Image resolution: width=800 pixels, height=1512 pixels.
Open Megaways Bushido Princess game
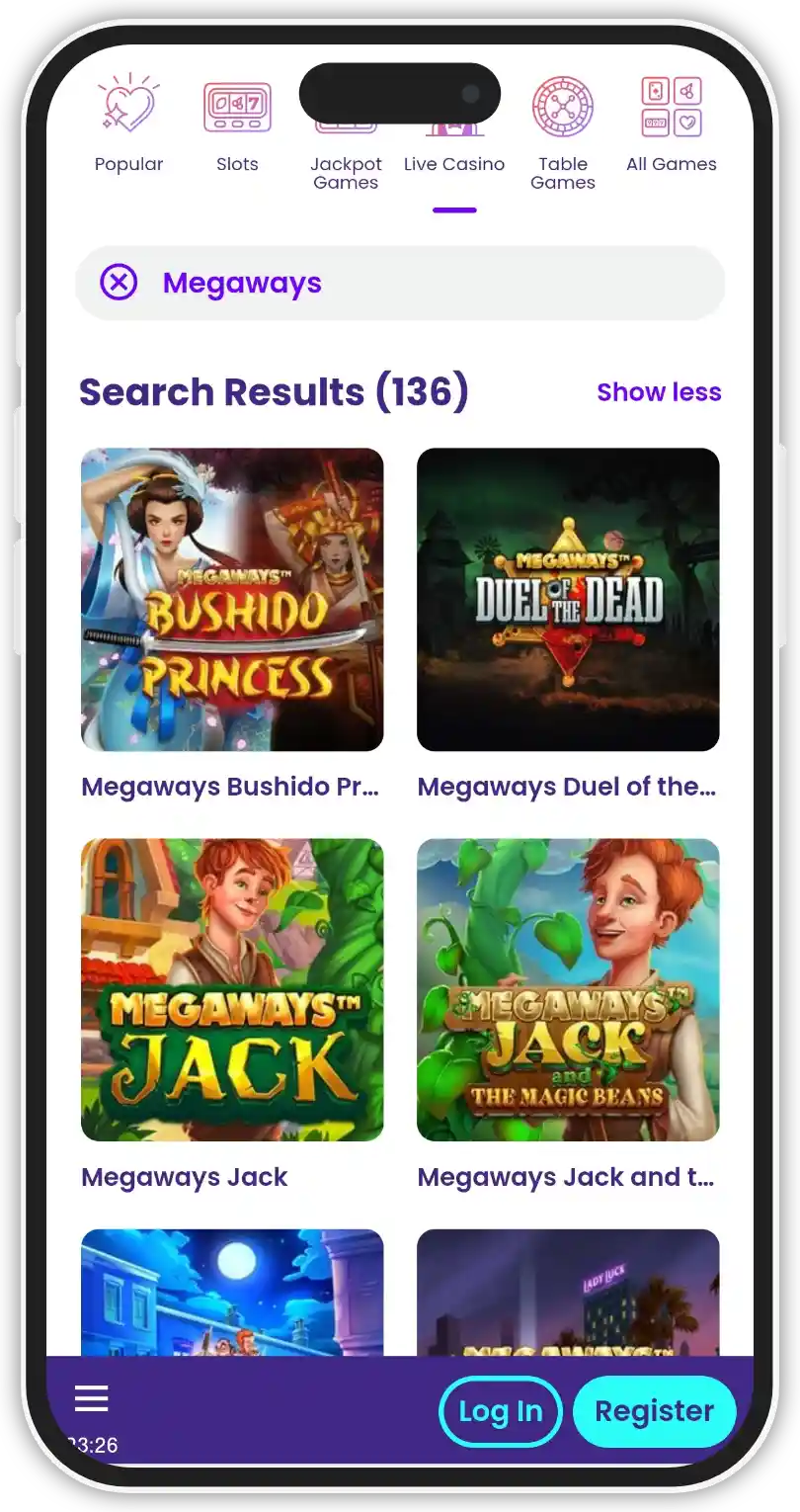(232, 600)
